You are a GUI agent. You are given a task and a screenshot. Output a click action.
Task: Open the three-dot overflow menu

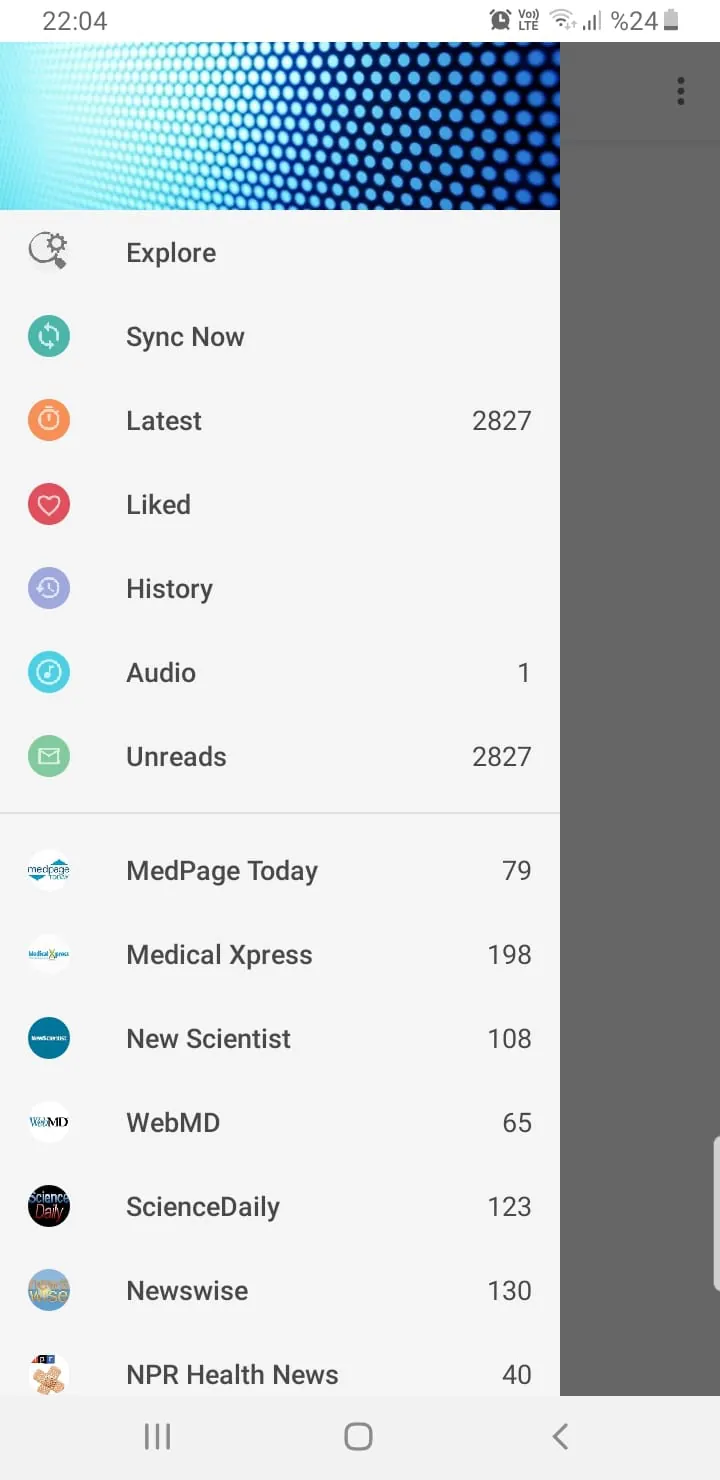(x=680, y=91)
